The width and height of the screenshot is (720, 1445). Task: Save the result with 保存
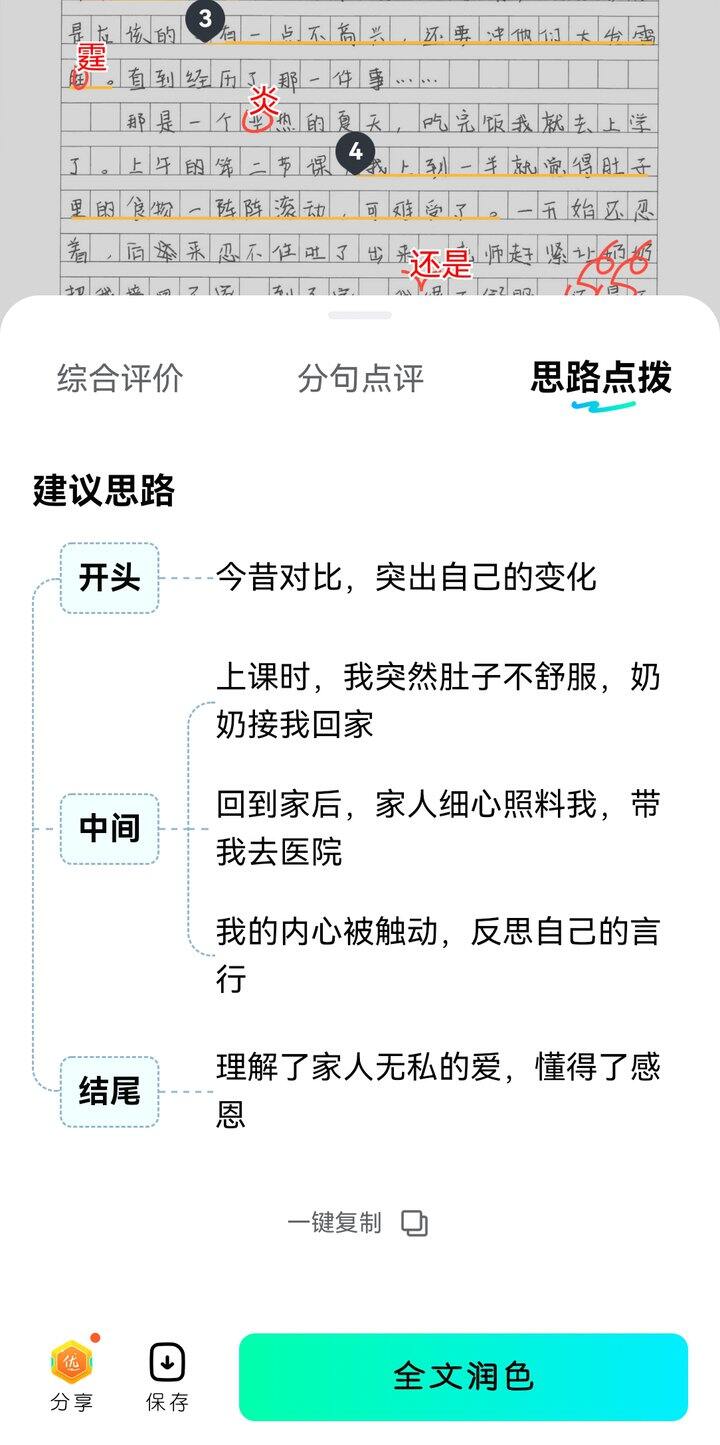(167, 1376)
